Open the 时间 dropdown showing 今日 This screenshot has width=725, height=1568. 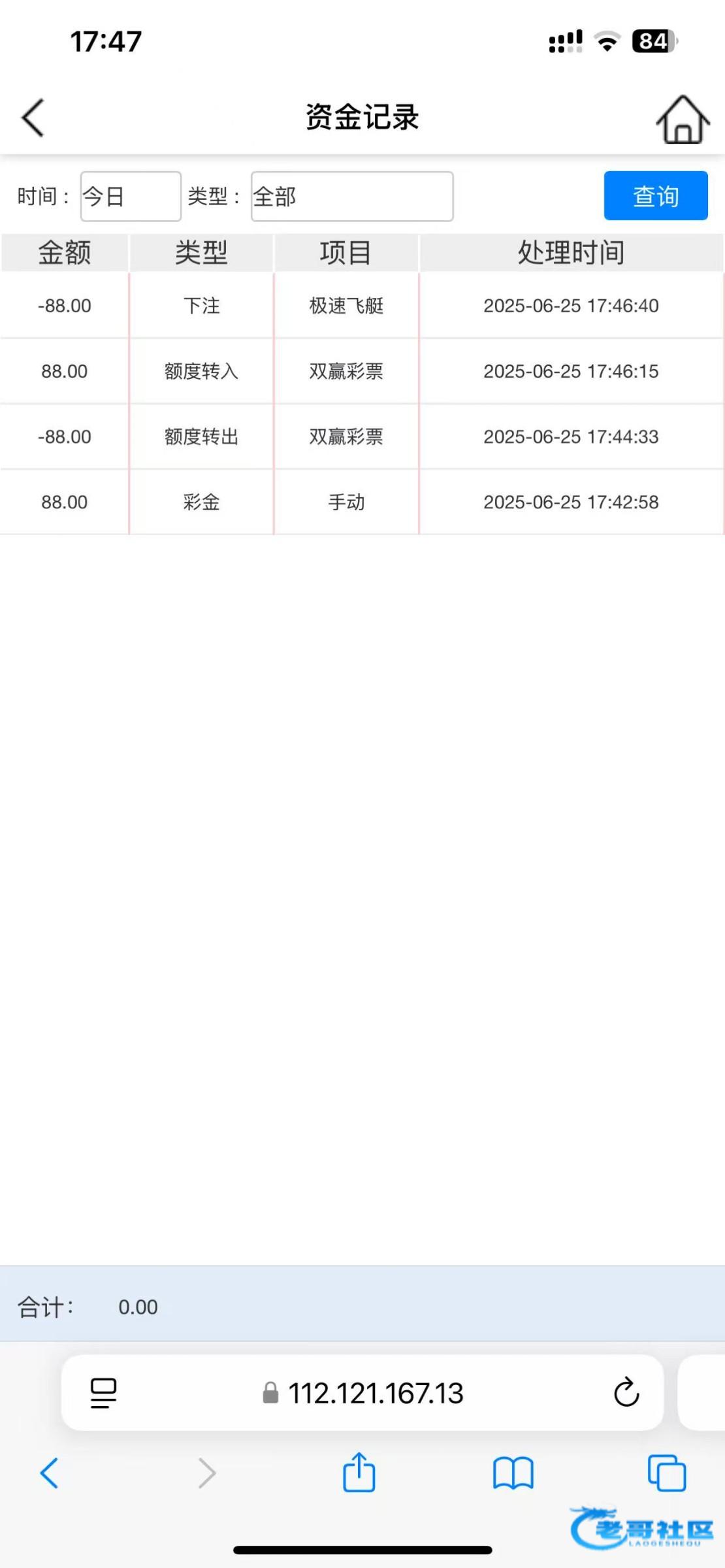coord(131,196)
